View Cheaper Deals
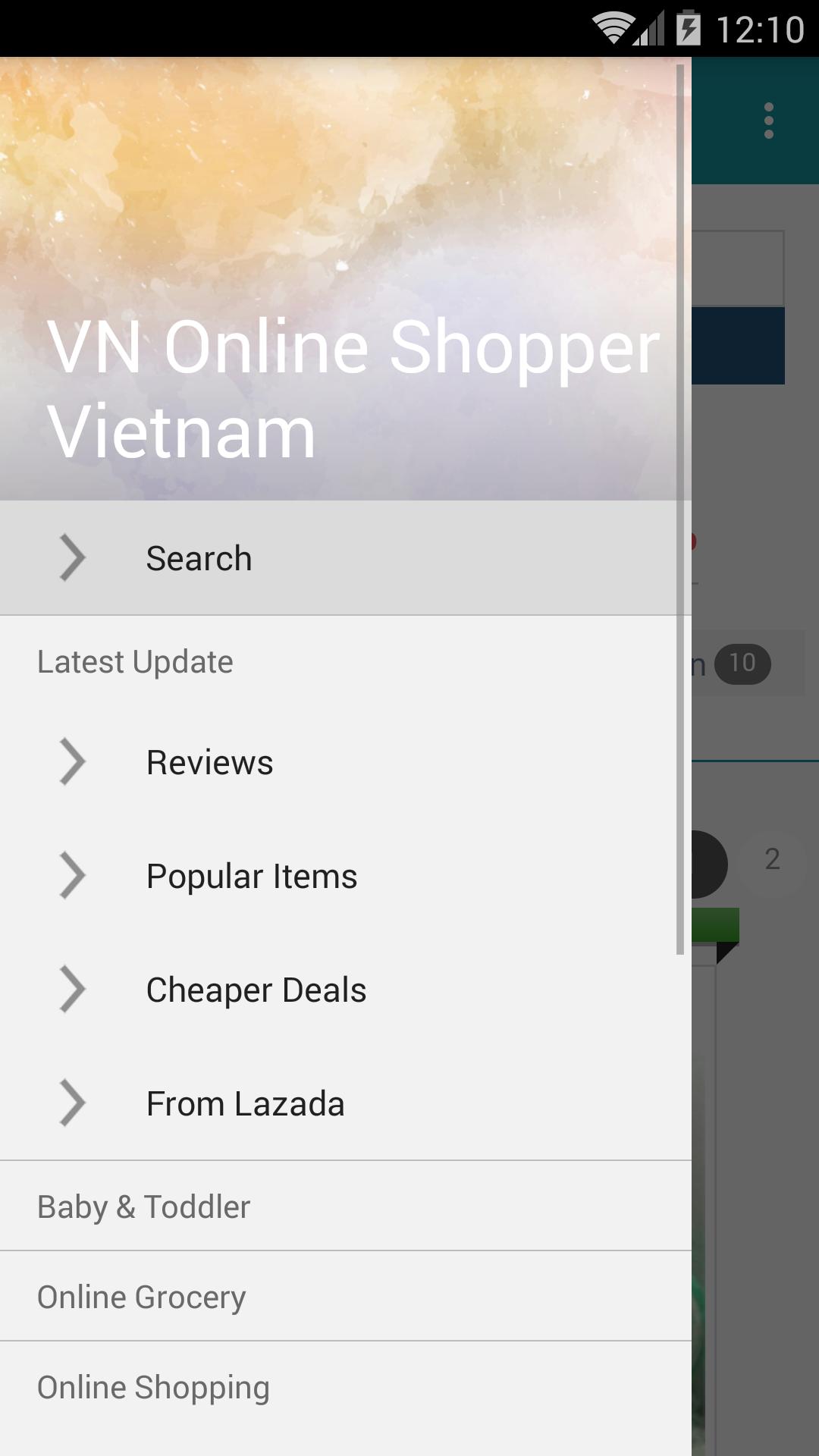The height and width of the screenshot is (1456, 819). pos(256,990)
